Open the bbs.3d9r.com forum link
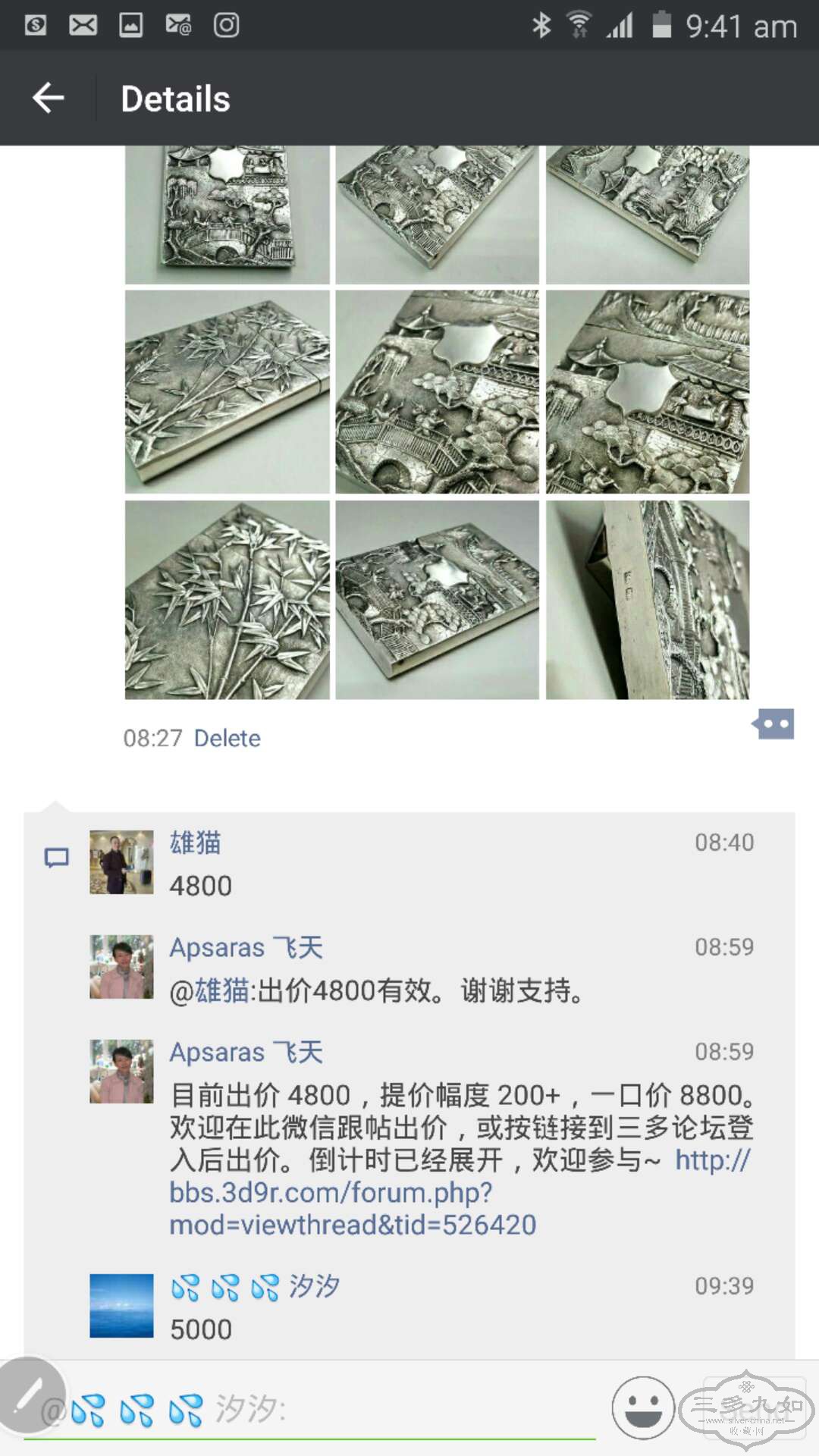Screen dimensions: 819x1456 click(353, 1193)
